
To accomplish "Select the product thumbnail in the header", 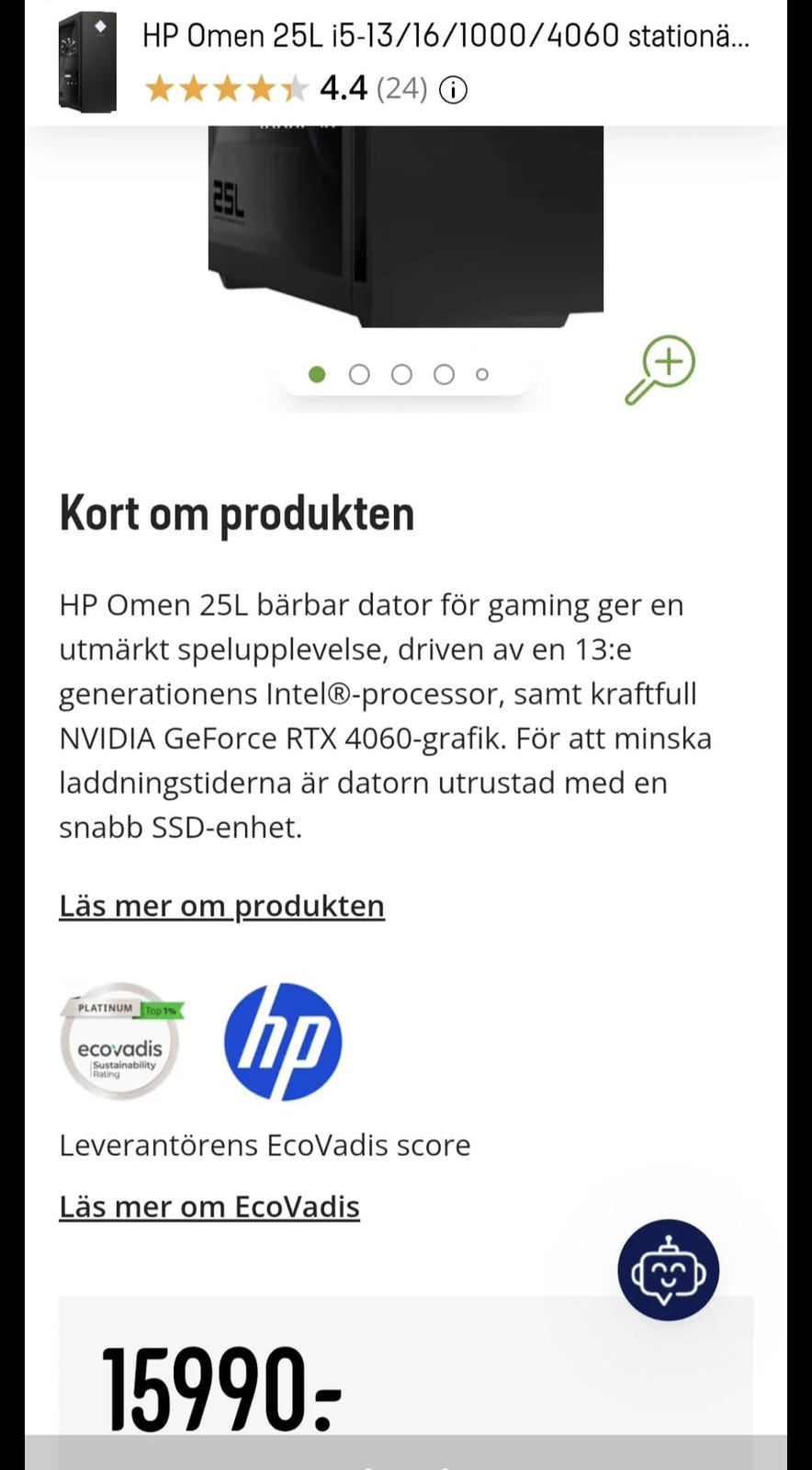I will (86, 61).
